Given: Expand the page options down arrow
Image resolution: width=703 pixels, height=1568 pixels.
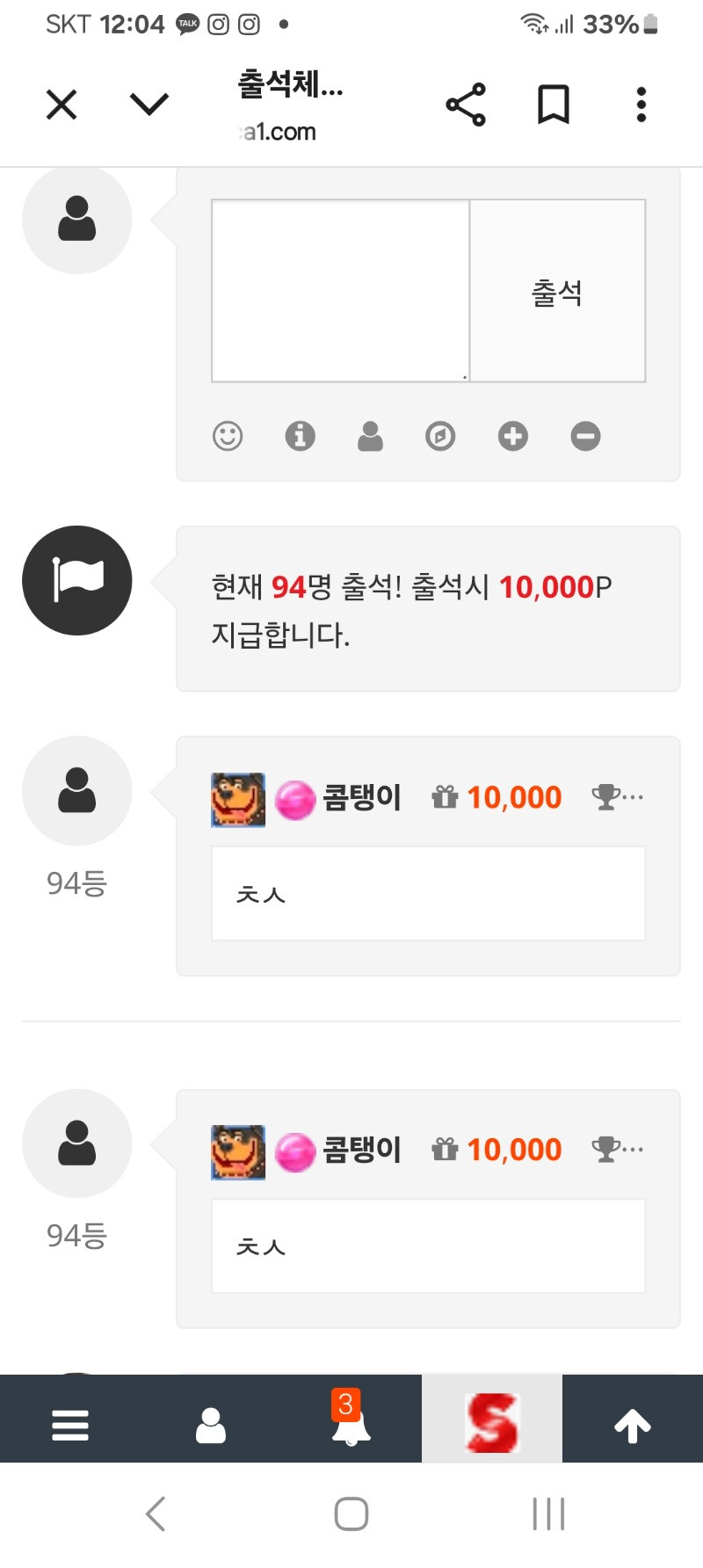Looking at the screenshot, I should (149, 105).
